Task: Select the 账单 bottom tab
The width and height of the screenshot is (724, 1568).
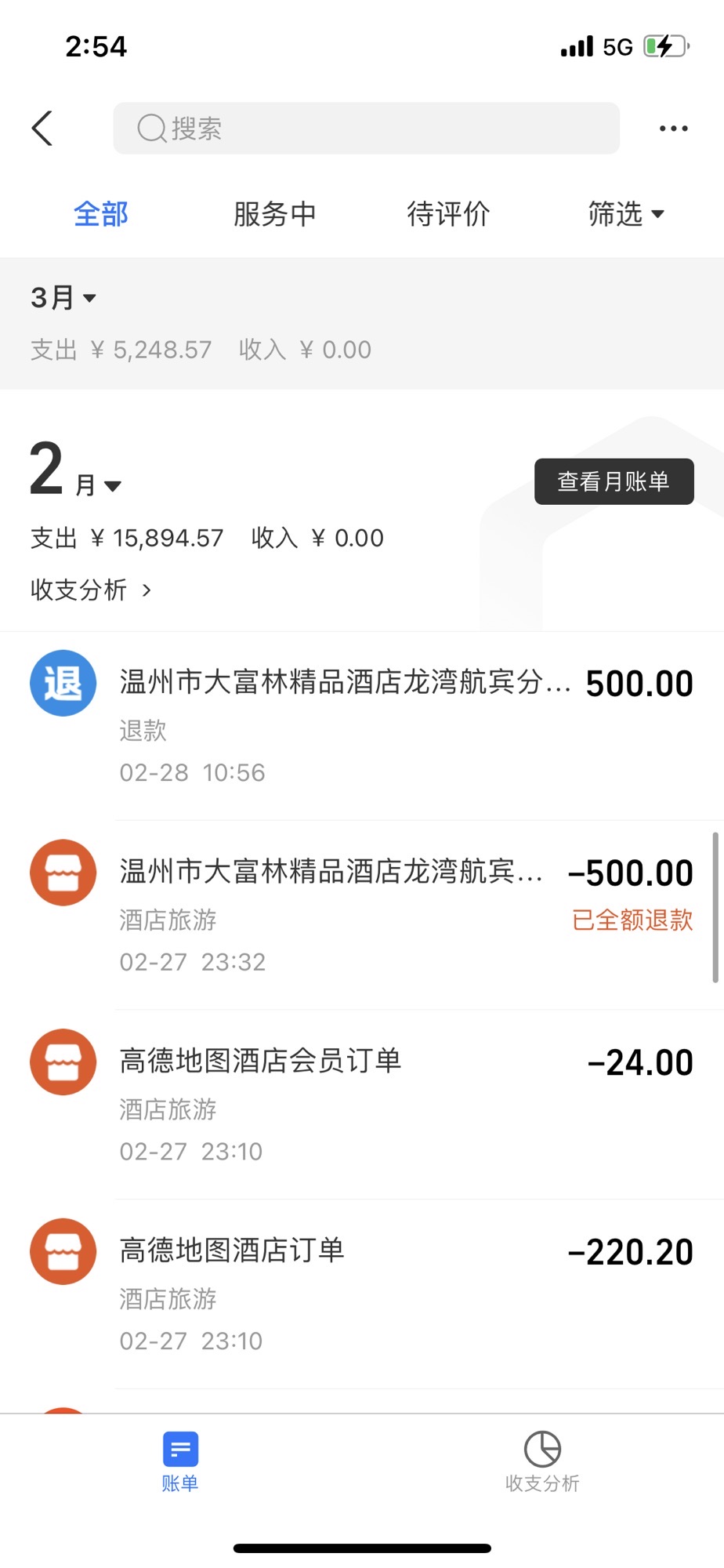Action: pyautogui.click(x=180, y=1461)
